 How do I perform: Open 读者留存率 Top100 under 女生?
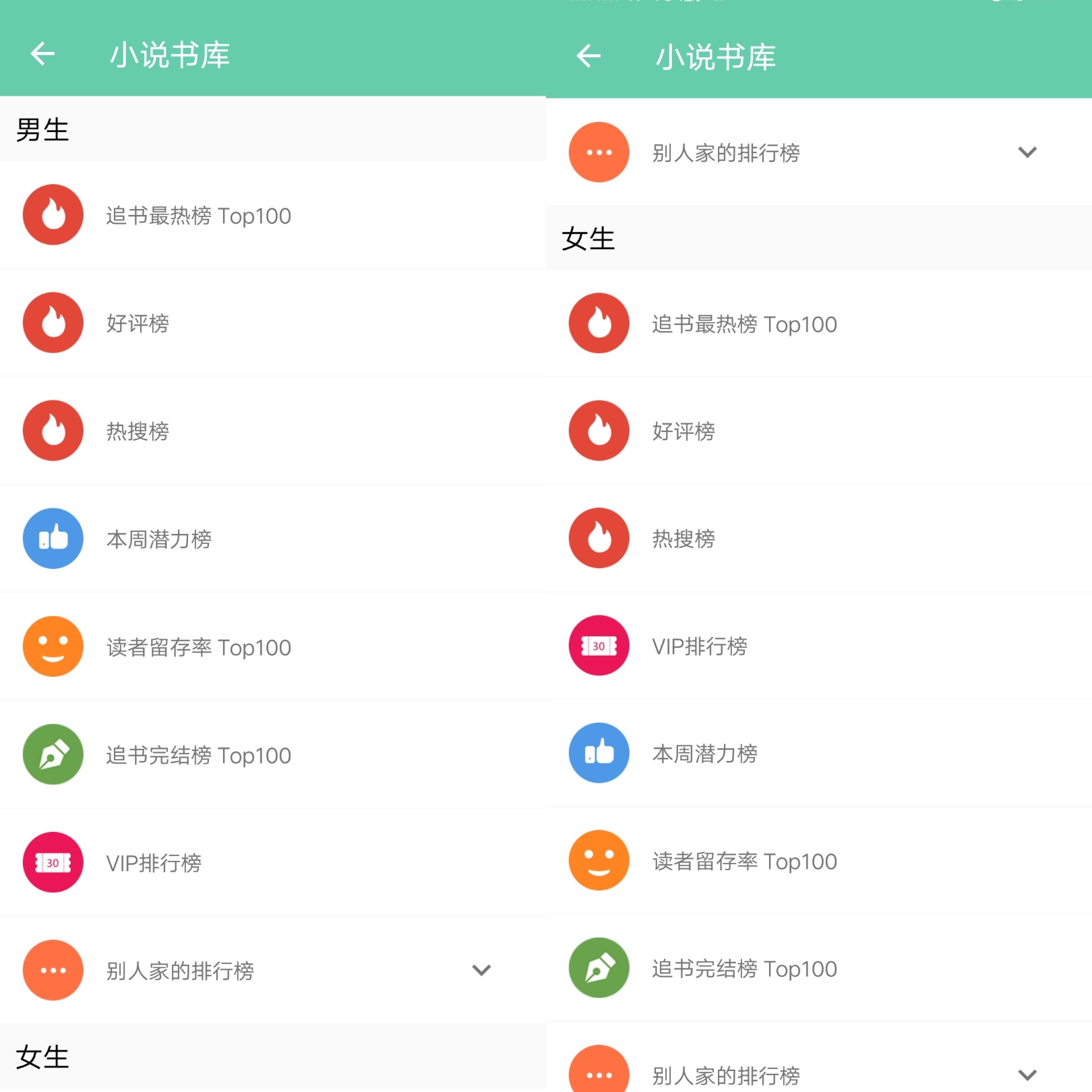pos(744,861)
